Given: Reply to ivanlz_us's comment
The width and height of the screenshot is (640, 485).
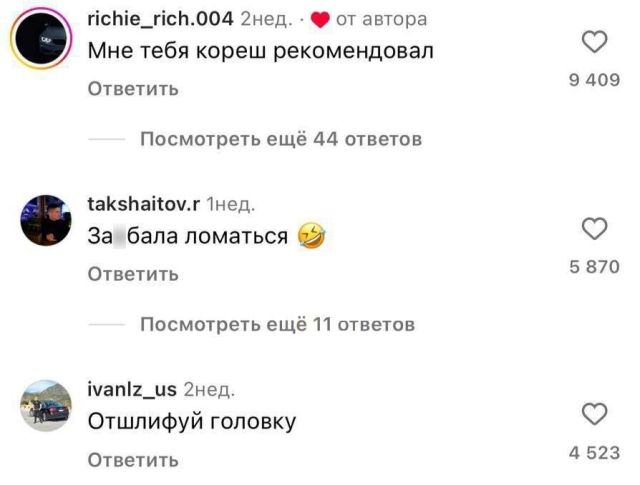Looking at the screenshot, I should (x=133, y=460).
